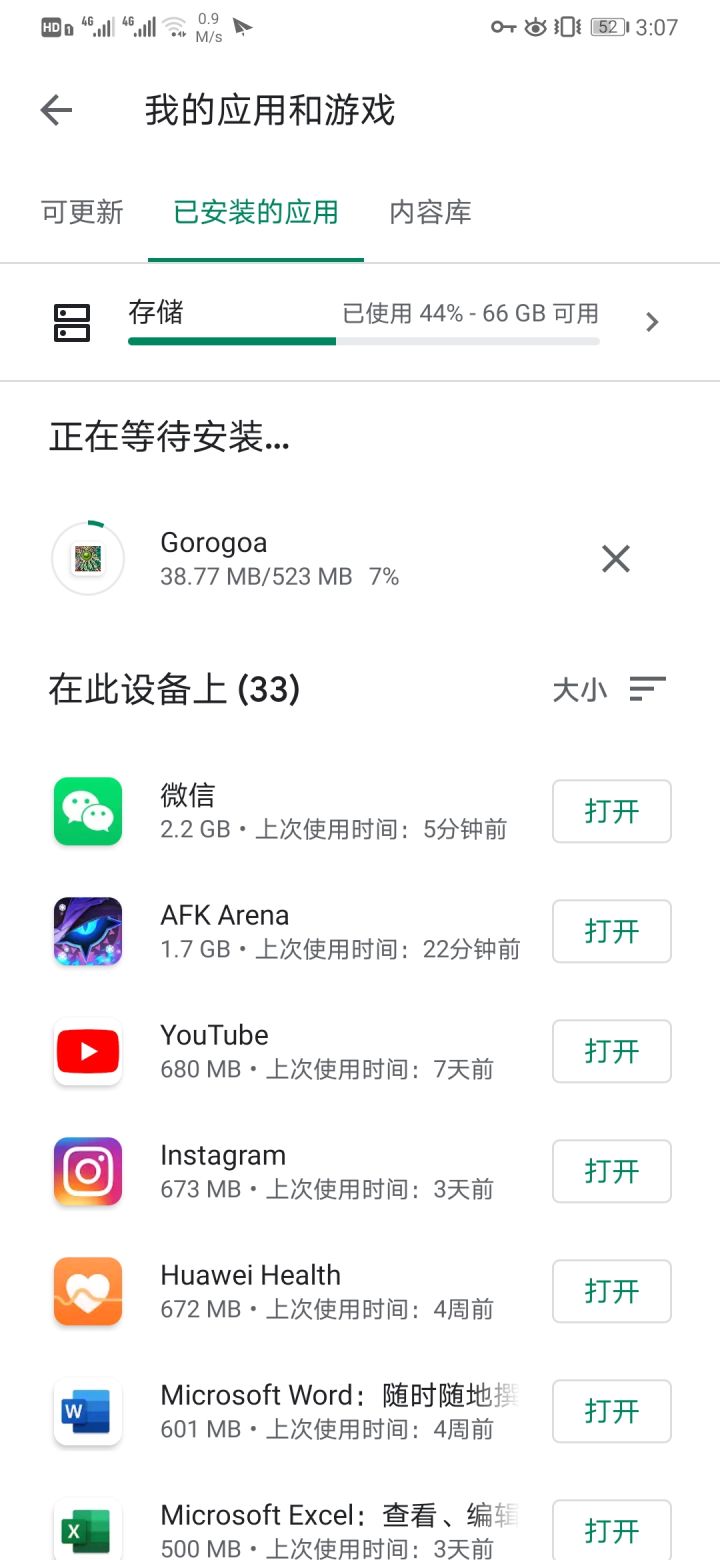Change the 大小 sort order

[608, 689]
